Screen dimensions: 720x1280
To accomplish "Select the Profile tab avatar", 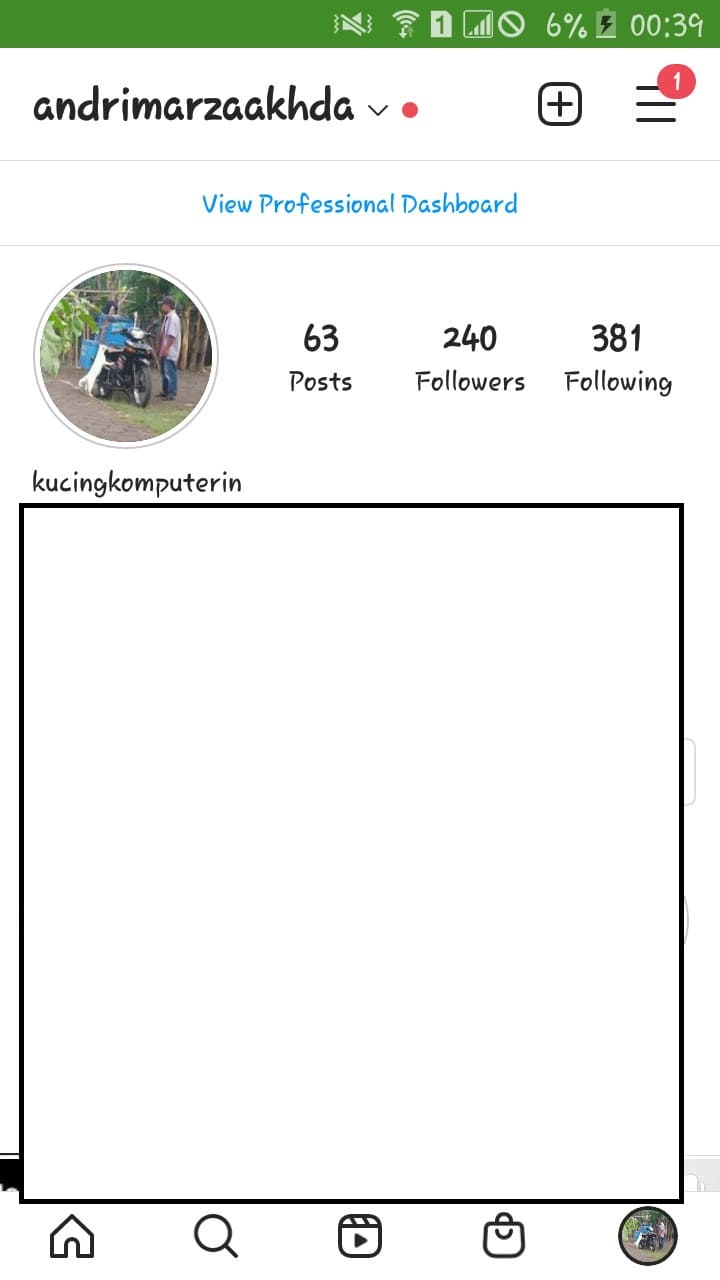I will 648,1236.
